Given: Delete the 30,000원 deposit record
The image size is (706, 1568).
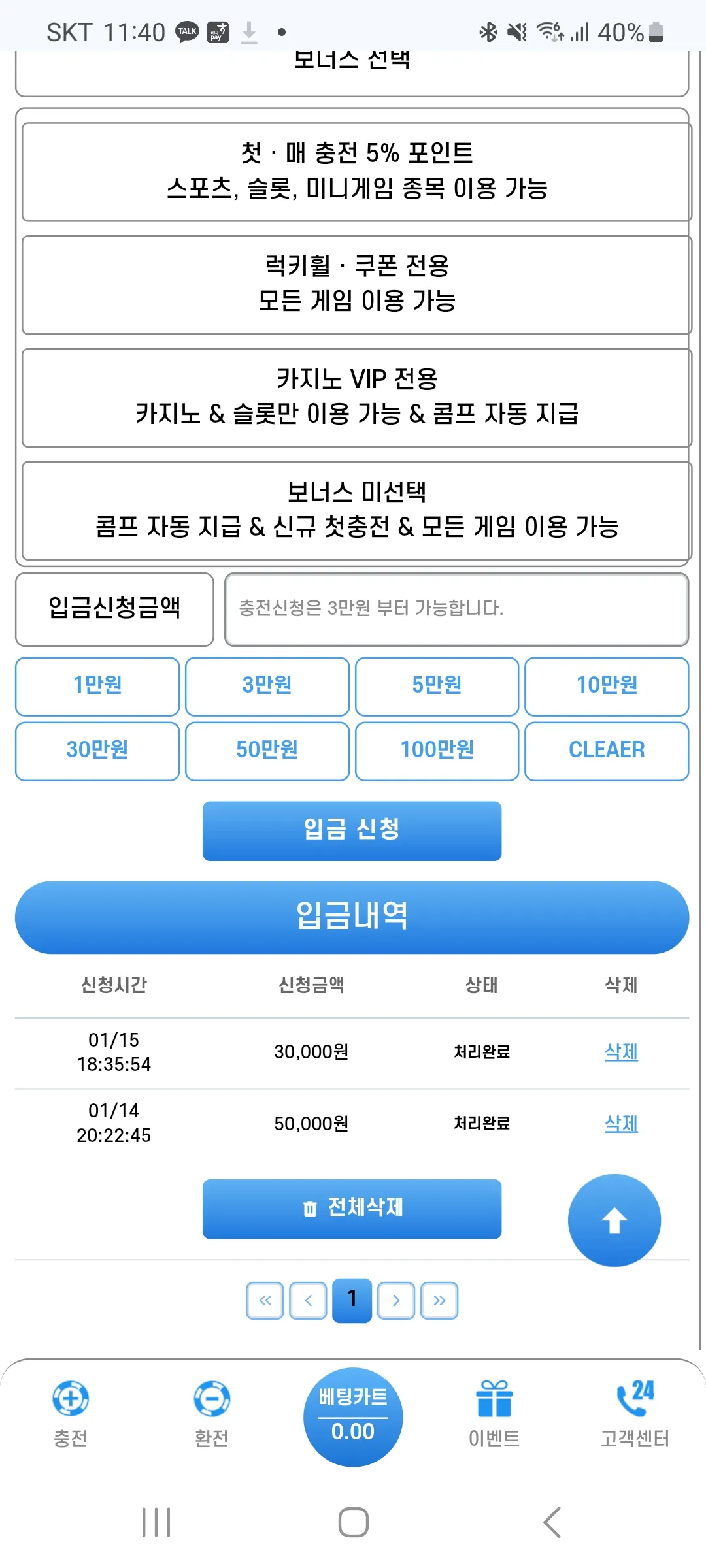Looking at the screenshot, I should coord(621,1051).
